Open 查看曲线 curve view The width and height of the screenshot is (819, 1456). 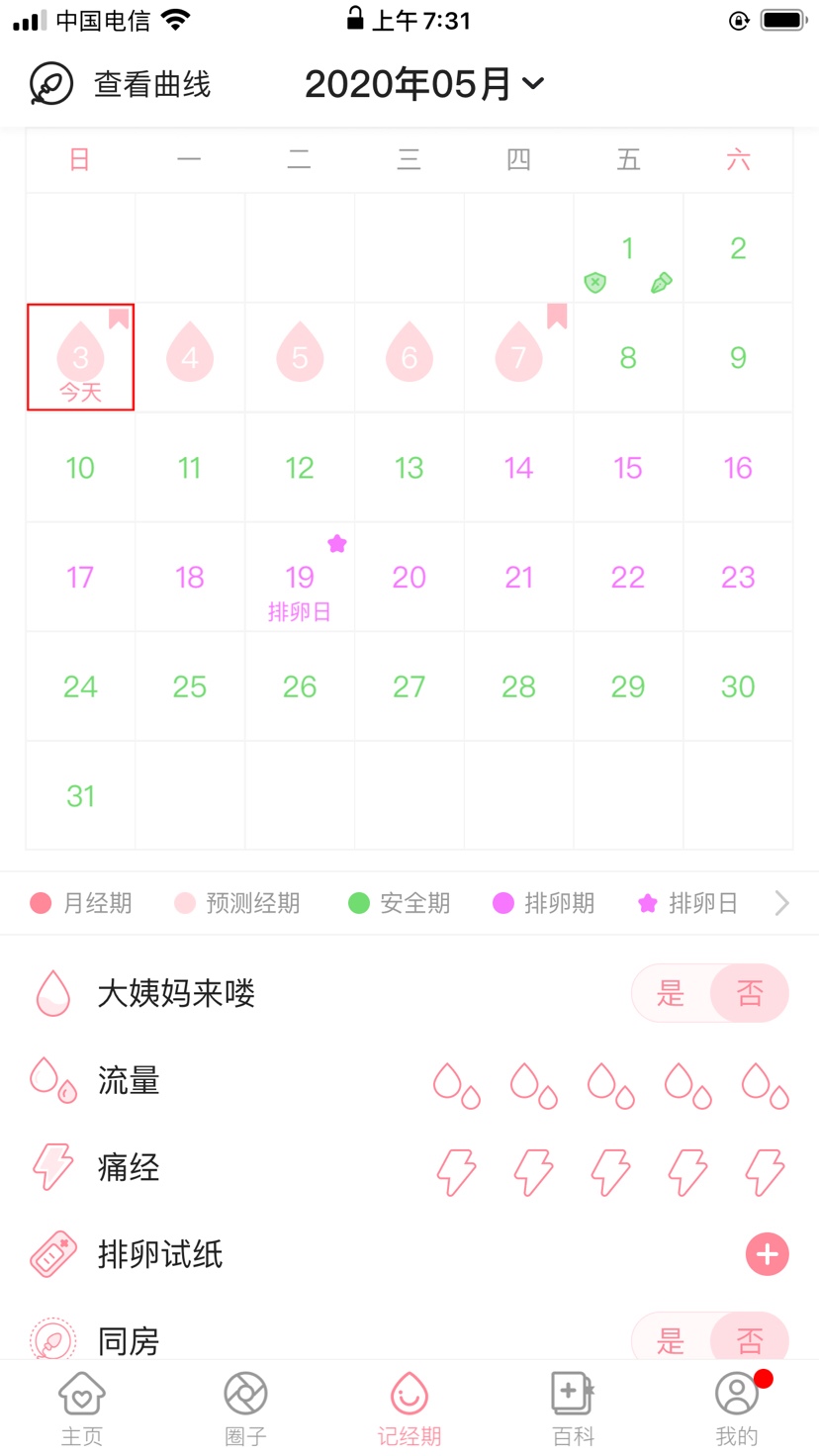[x=120, y=84]
